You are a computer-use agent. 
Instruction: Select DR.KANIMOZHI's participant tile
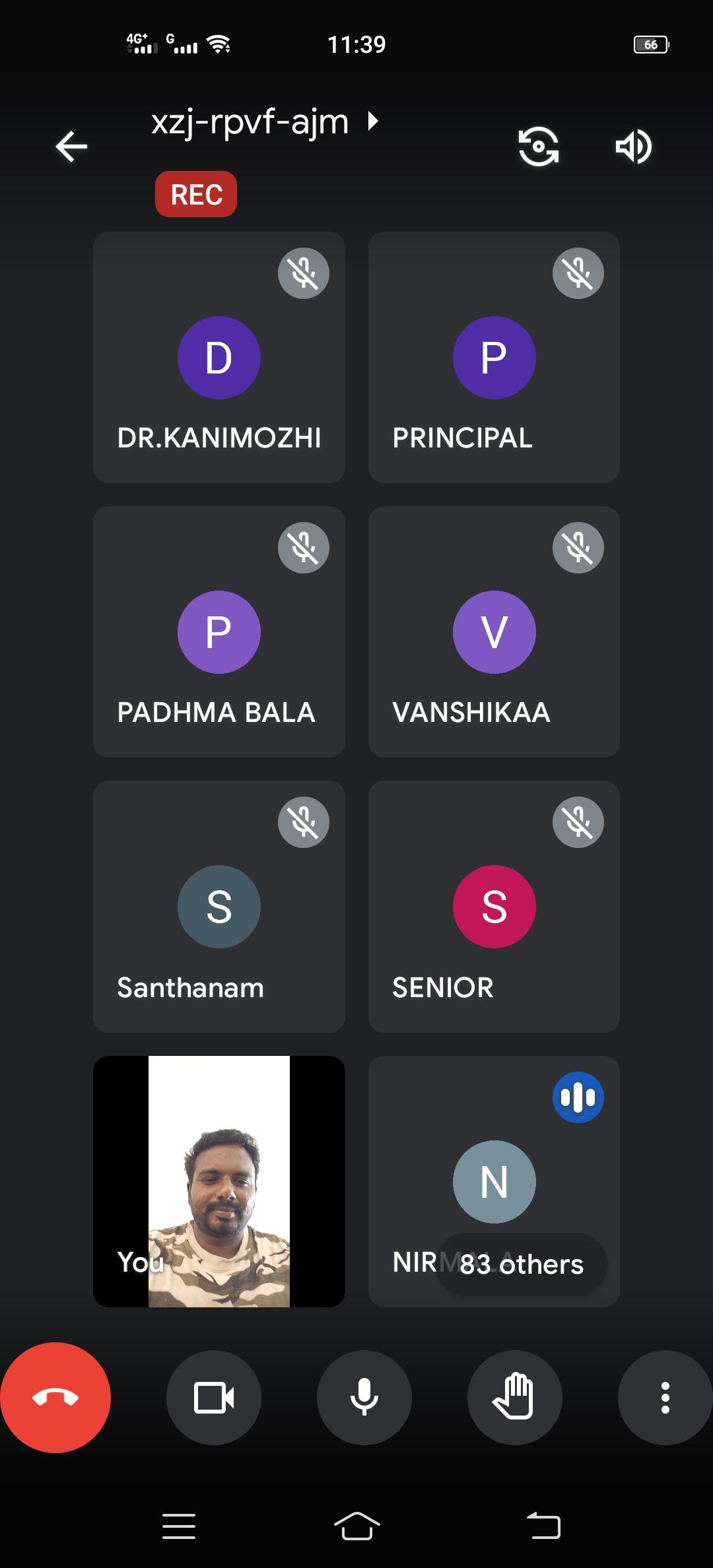point(219,357)
